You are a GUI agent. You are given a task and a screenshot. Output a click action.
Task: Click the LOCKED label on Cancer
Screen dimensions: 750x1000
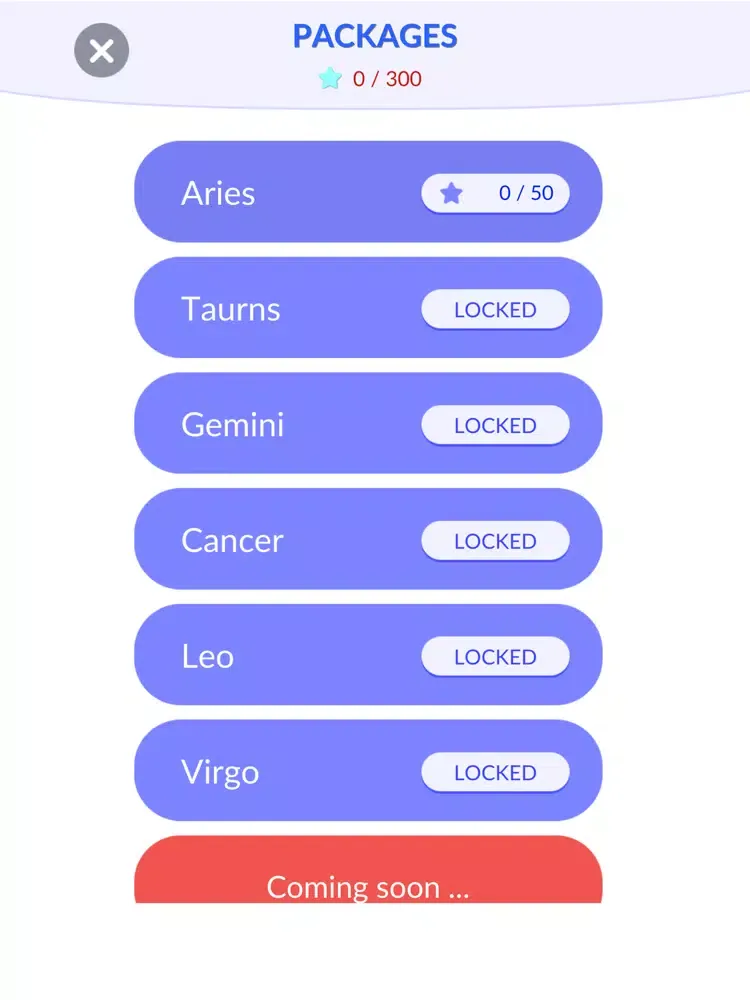pyautogui.click(x=495, y=541)
